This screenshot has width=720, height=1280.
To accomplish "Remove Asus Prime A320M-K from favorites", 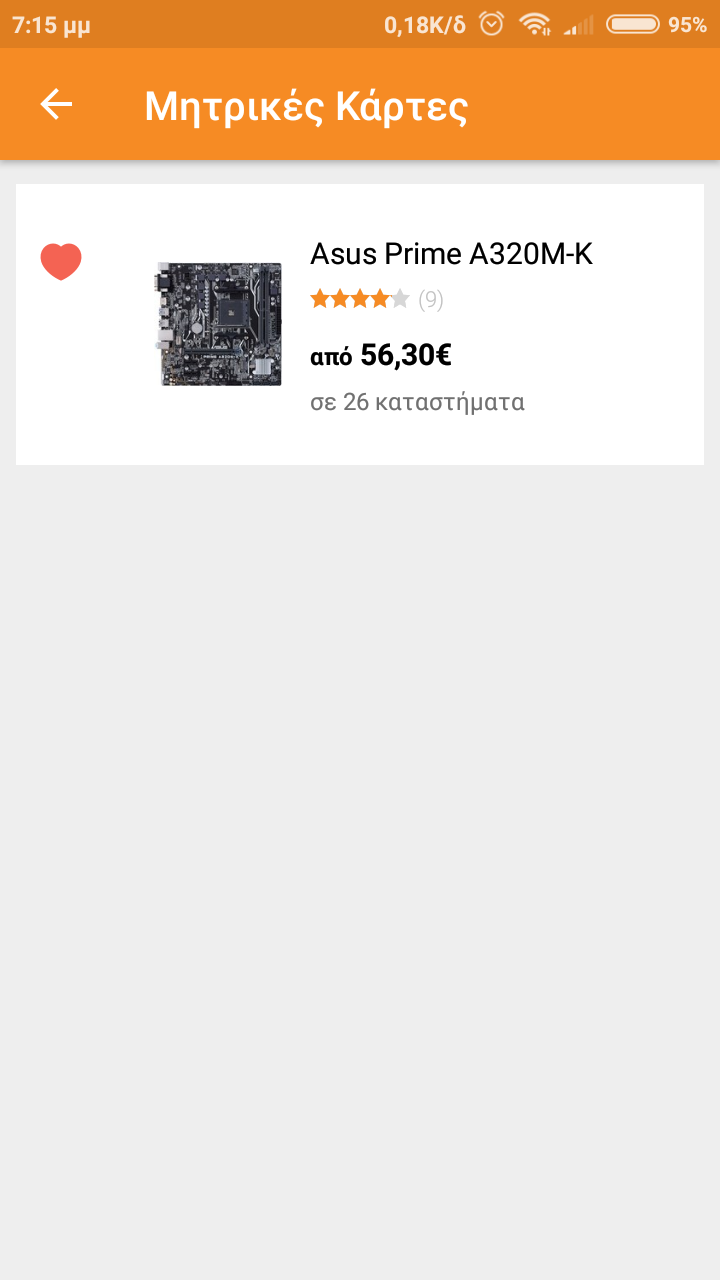I will click(61, 262).
